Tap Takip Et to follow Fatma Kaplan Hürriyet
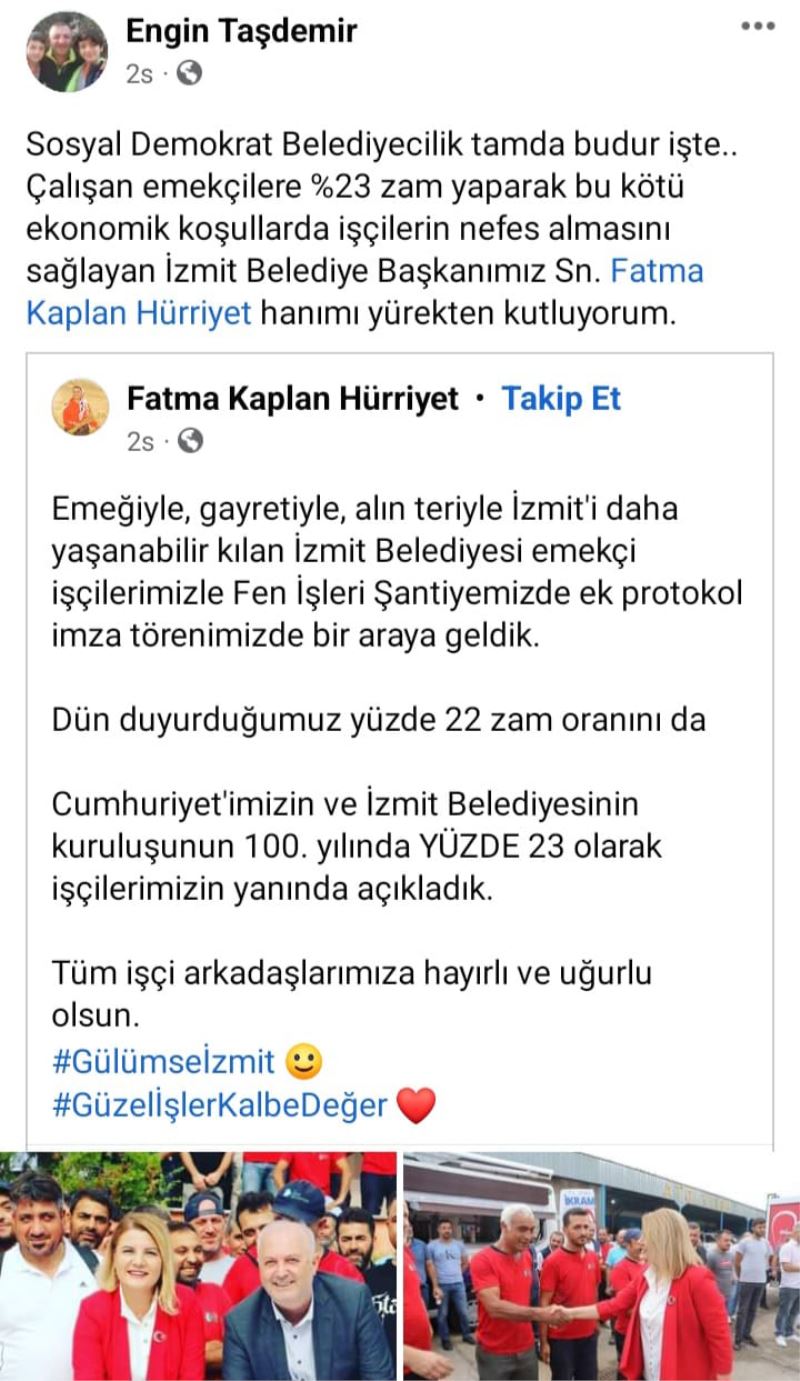This screenshot has height=1381, width=800. coord(561,399)
